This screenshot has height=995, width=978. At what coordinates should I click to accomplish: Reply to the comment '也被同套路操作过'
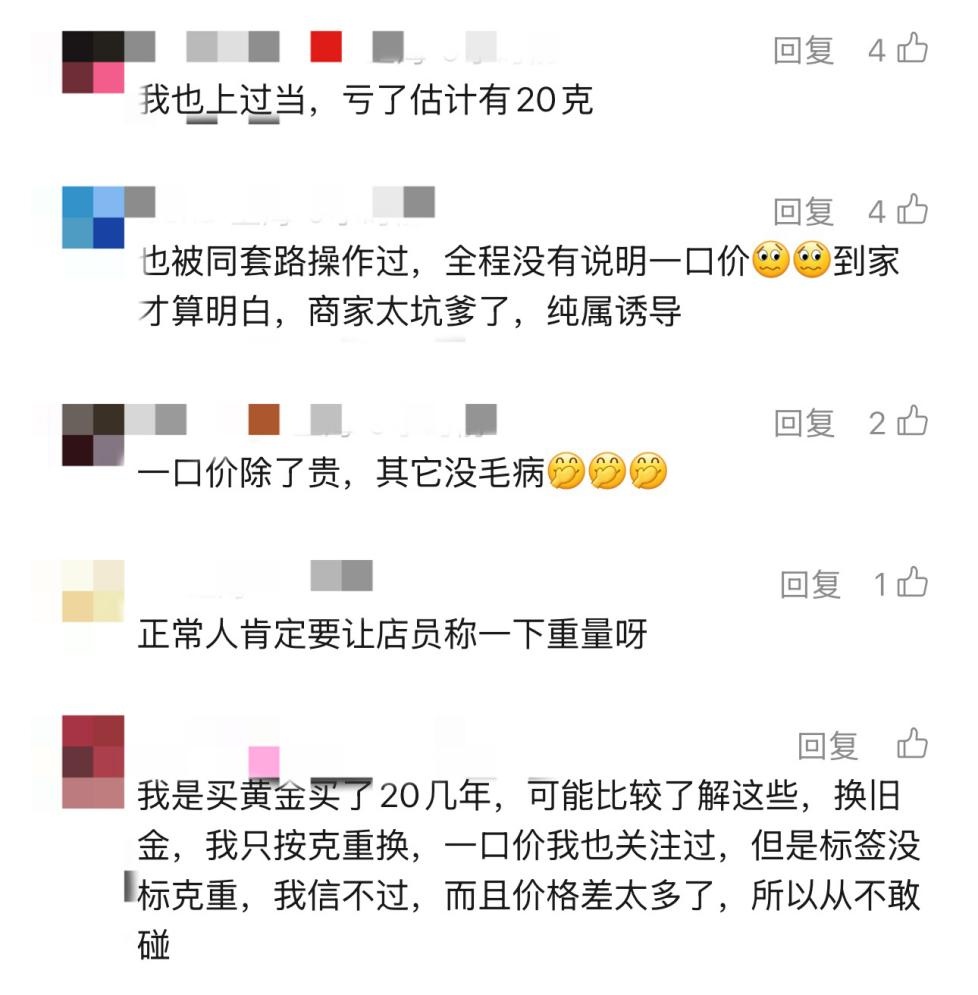coord(804,211)
